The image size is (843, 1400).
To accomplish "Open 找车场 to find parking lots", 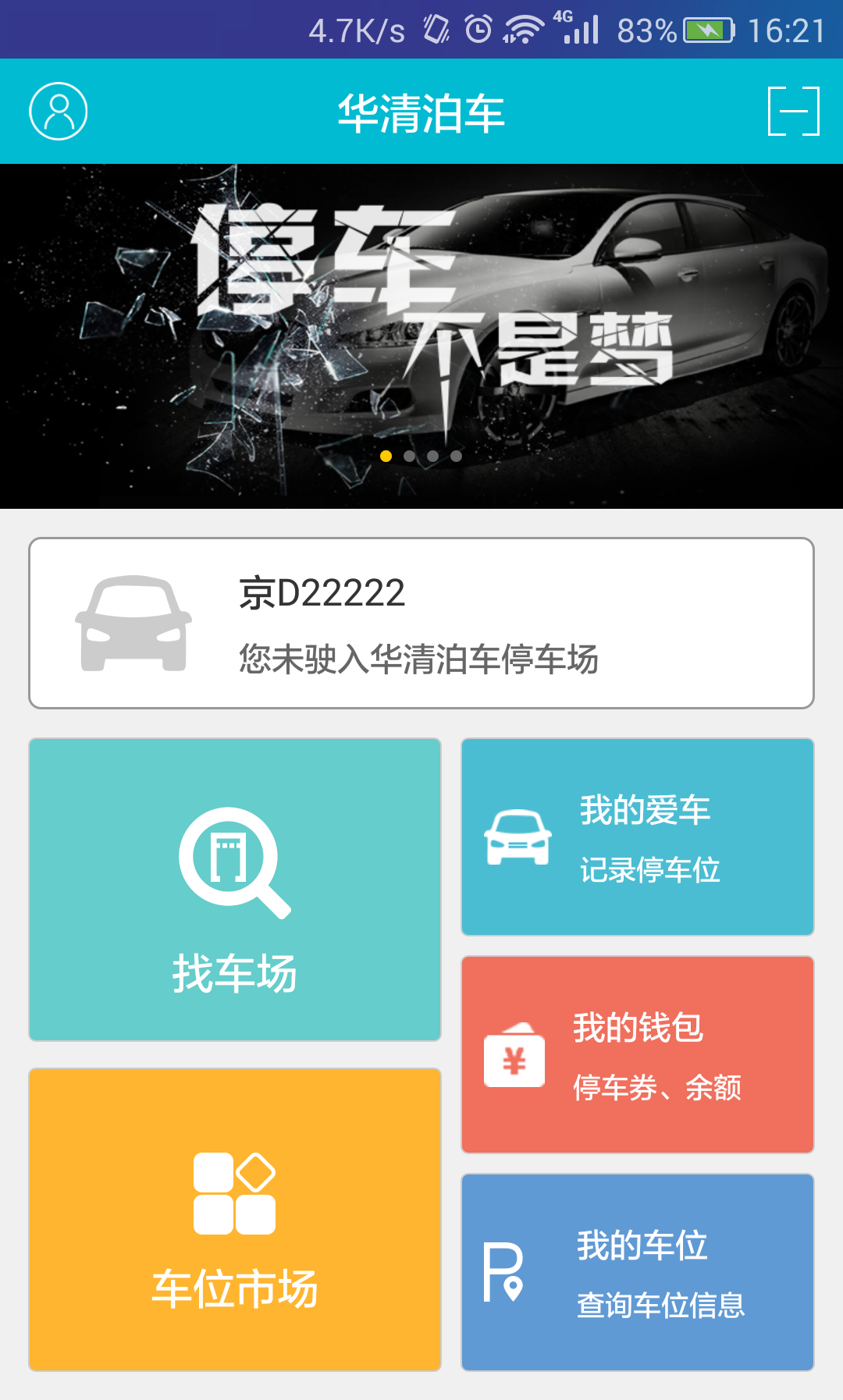I will pos(235,890).
